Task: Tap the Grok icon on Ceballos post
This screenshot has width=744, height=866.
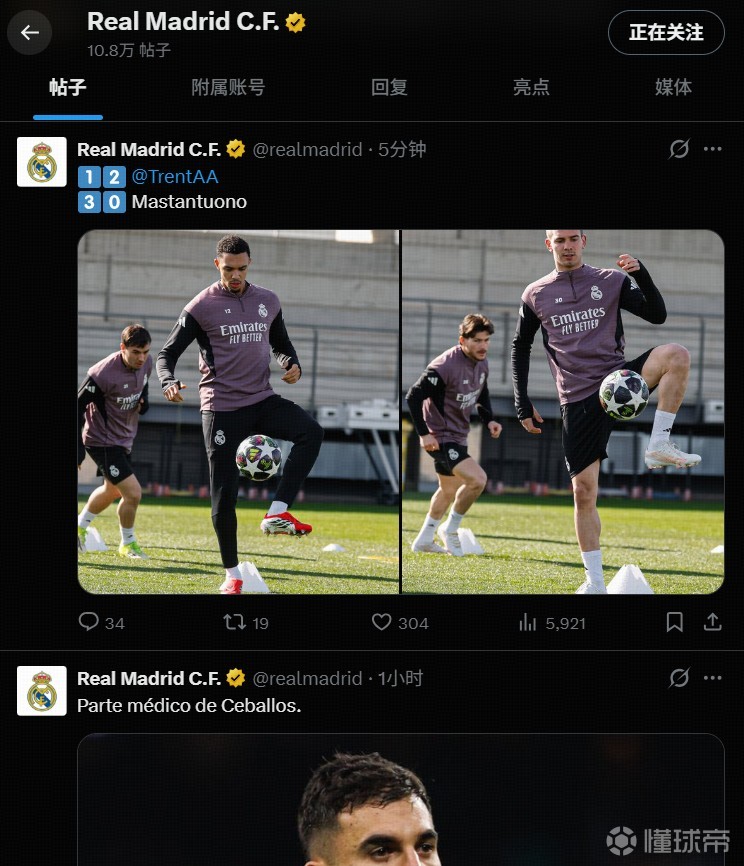Action: point(679,678)
